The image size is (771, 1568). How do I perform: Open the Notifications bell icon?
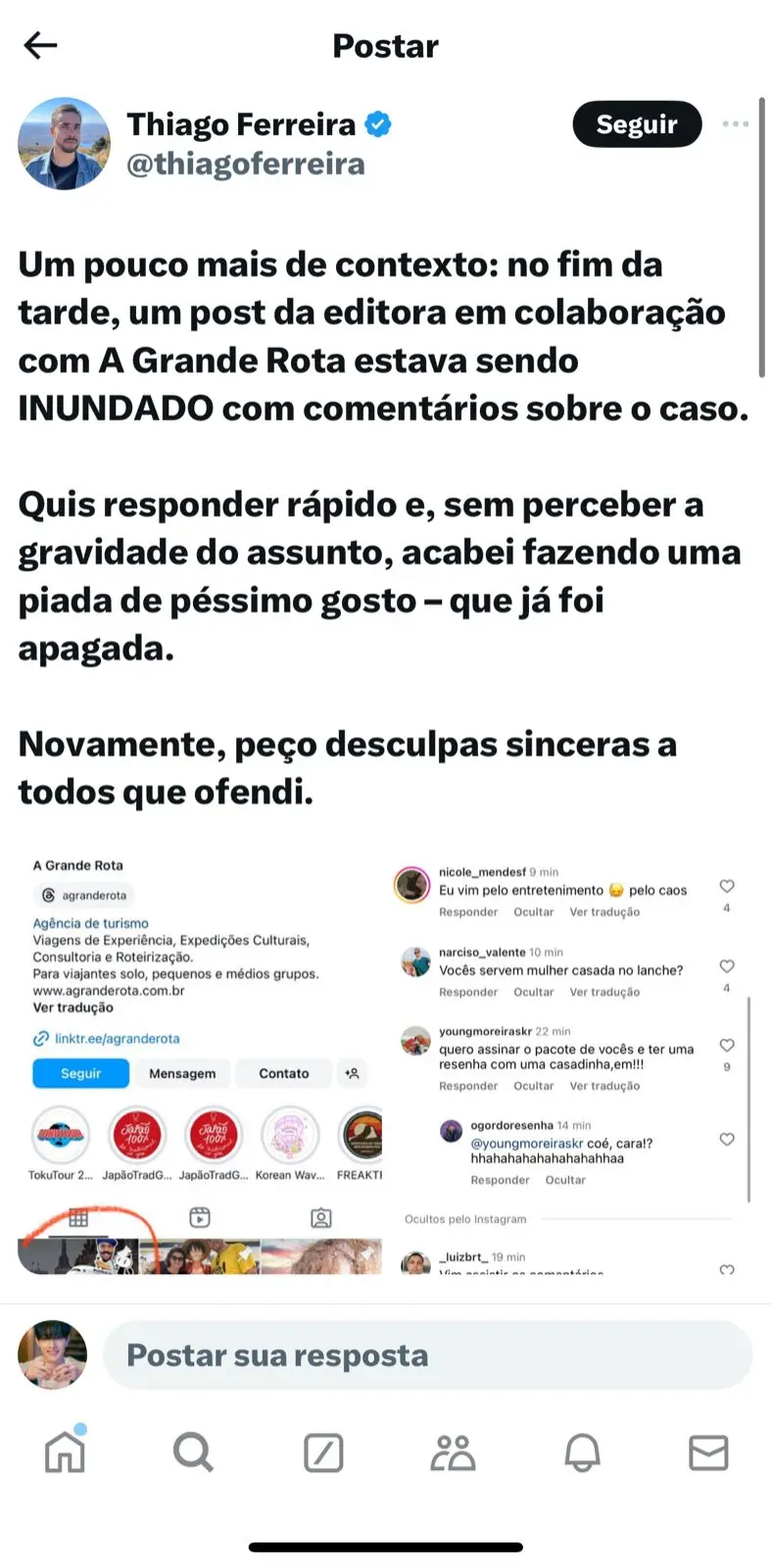(583, 1453)
